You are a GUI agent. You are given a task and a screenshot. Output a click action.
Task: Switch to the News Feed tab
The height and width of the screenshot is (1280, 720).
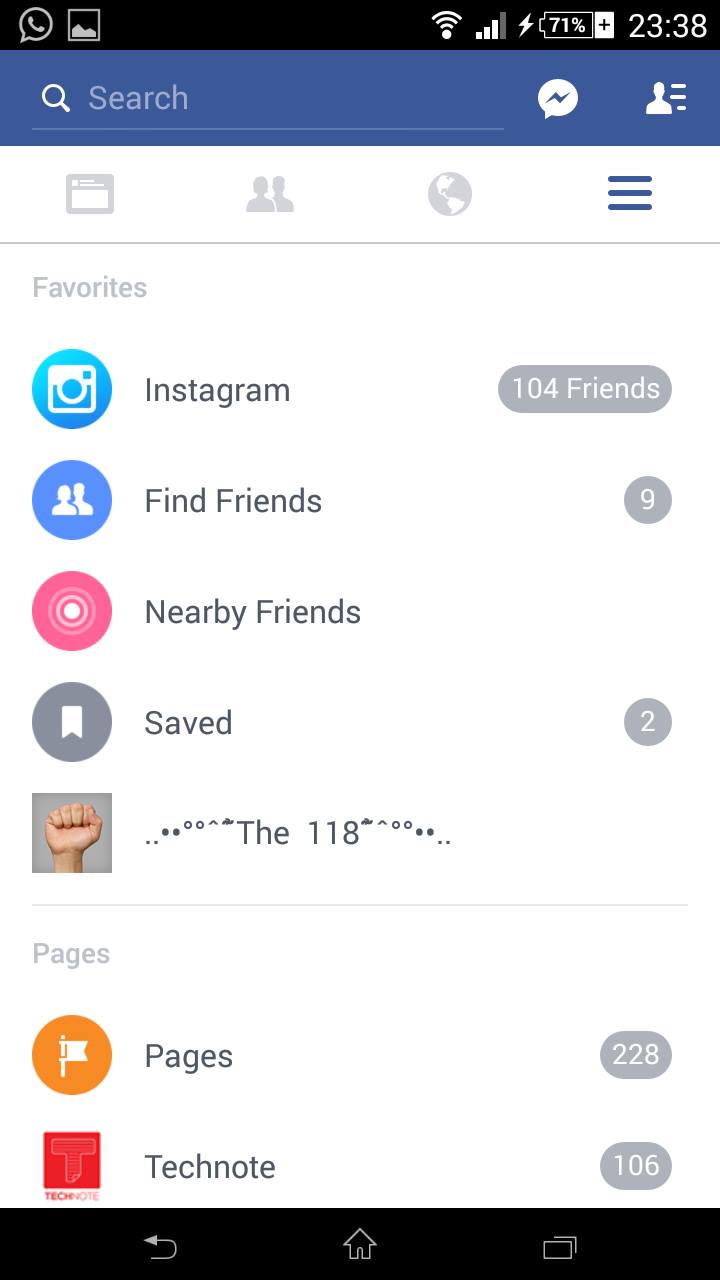click(x=90, y=194)
